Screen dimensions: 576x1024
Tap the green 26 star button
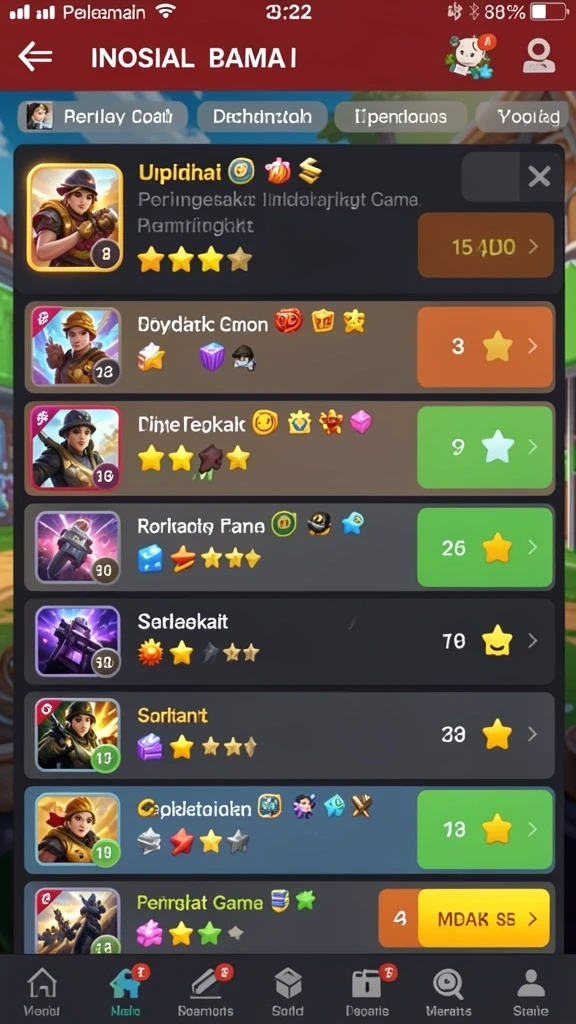[485, 547]
